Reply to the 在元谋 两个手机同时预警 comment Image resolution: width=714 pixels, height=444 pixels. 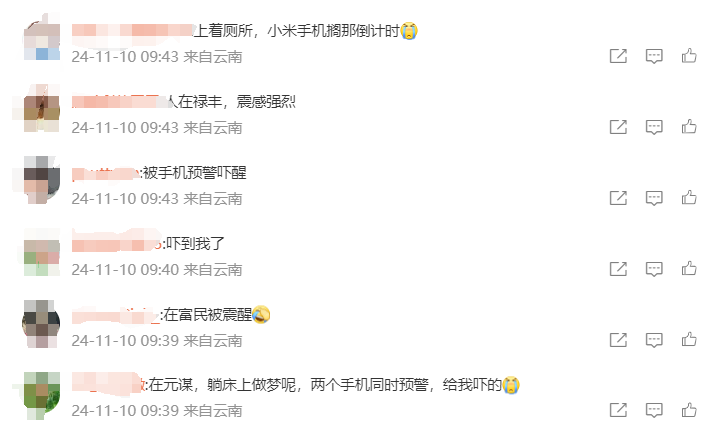click(x=654, y=410)
